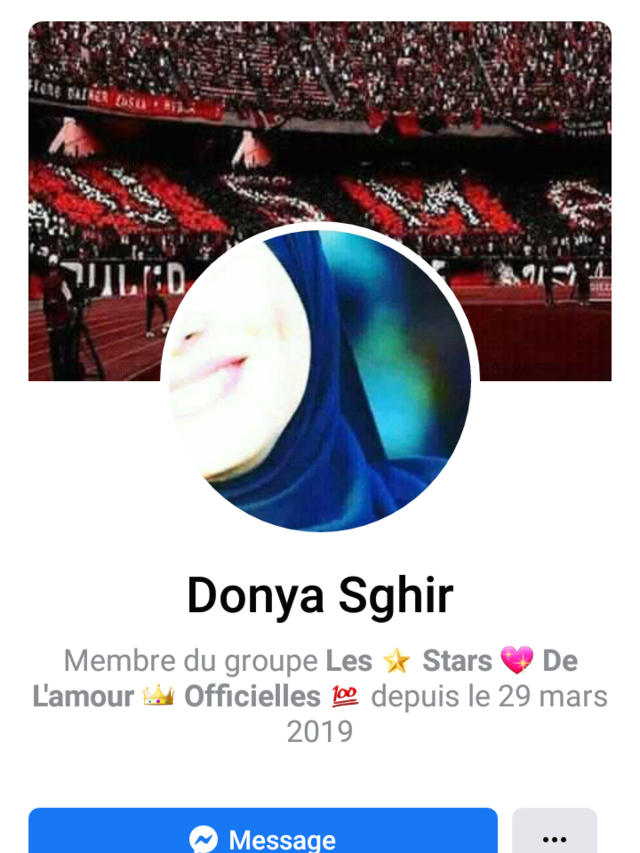View Donya Sghir's profile picture
Screen dimensions: 640x853
pyautogui.click(x=320, y=380)
